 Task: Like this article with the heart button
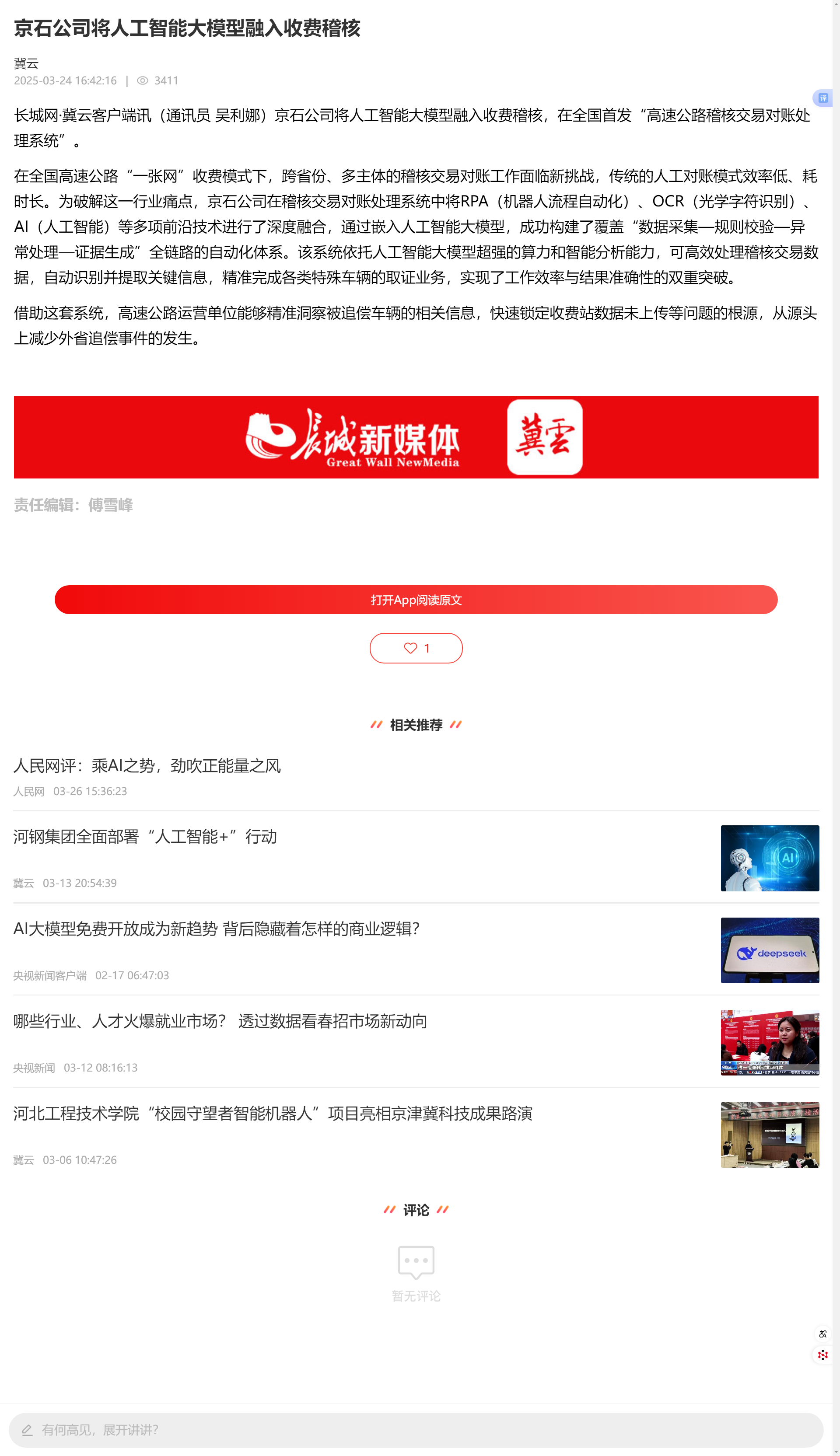tap(415, 648)
